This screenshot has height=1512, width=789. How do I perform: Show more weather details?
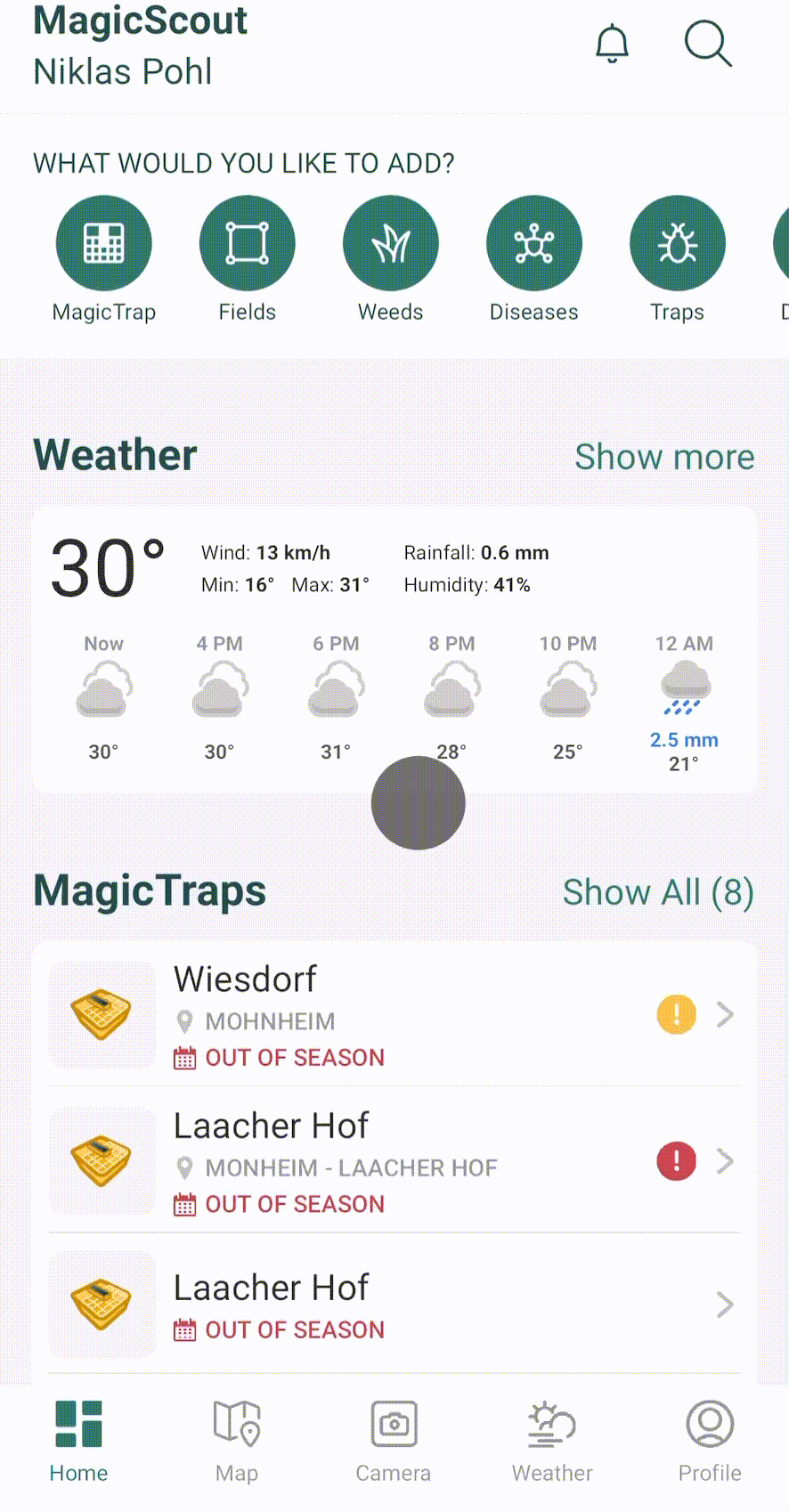point(664,457)
